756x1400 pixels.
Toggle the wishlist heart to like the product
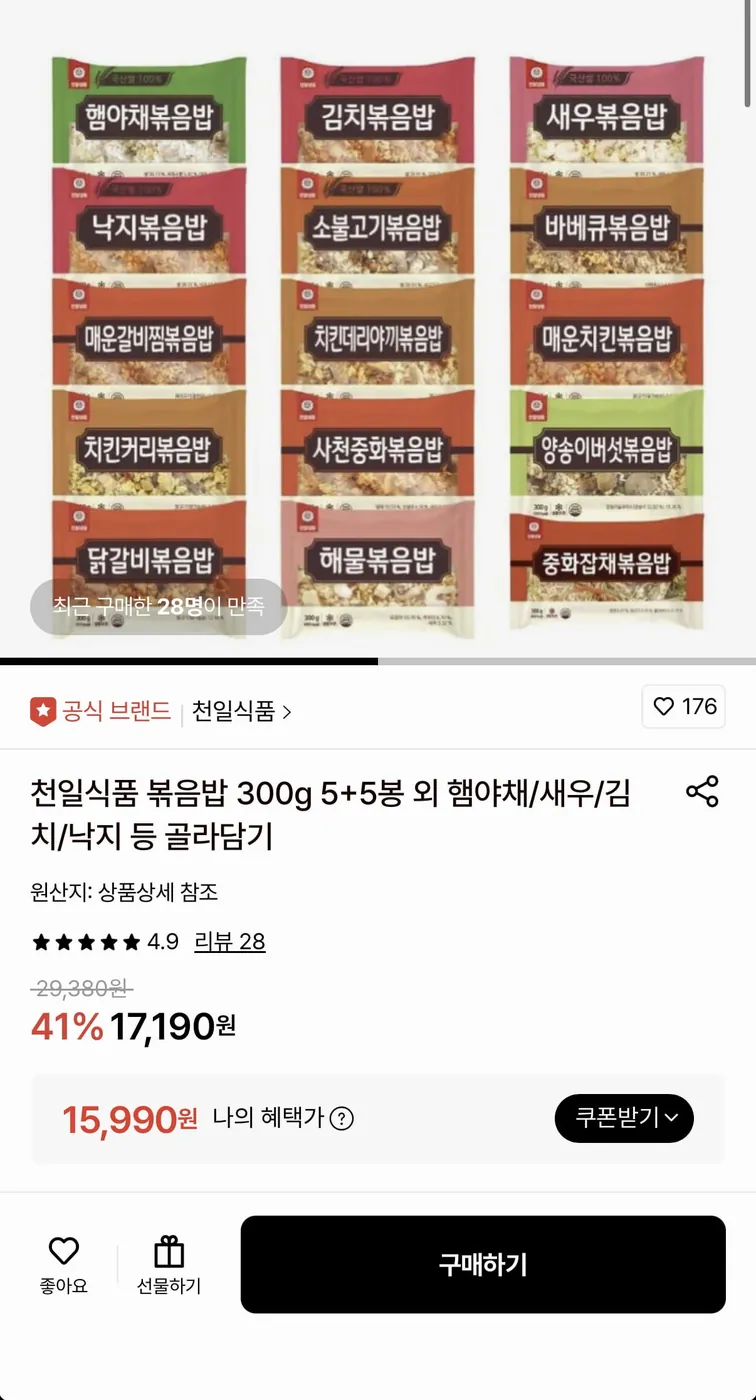point(683,707)
